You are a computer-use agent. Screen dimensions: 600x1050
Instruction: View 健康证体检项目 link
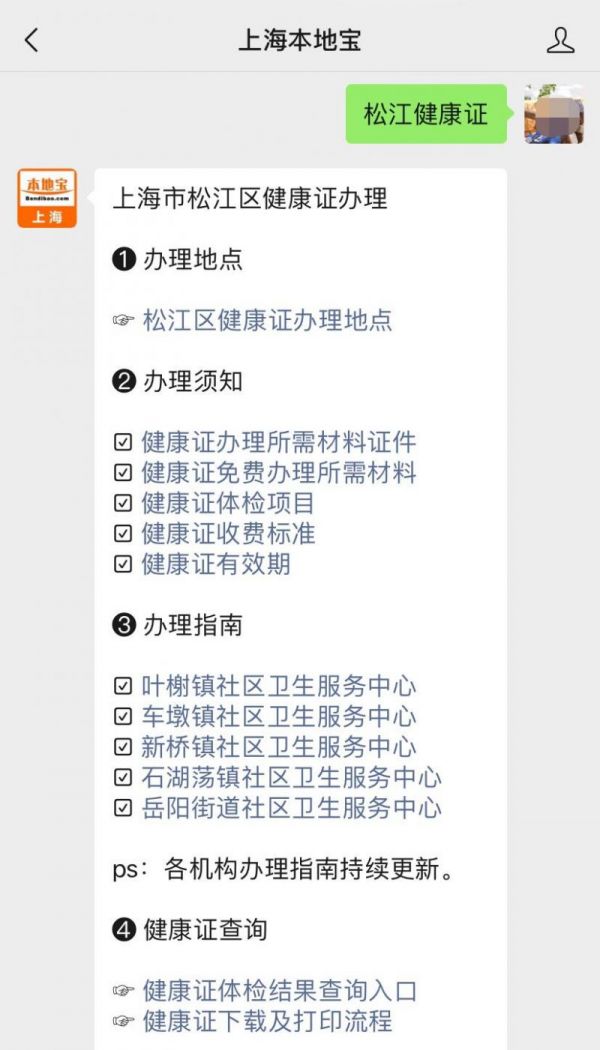tap(228, 503)
